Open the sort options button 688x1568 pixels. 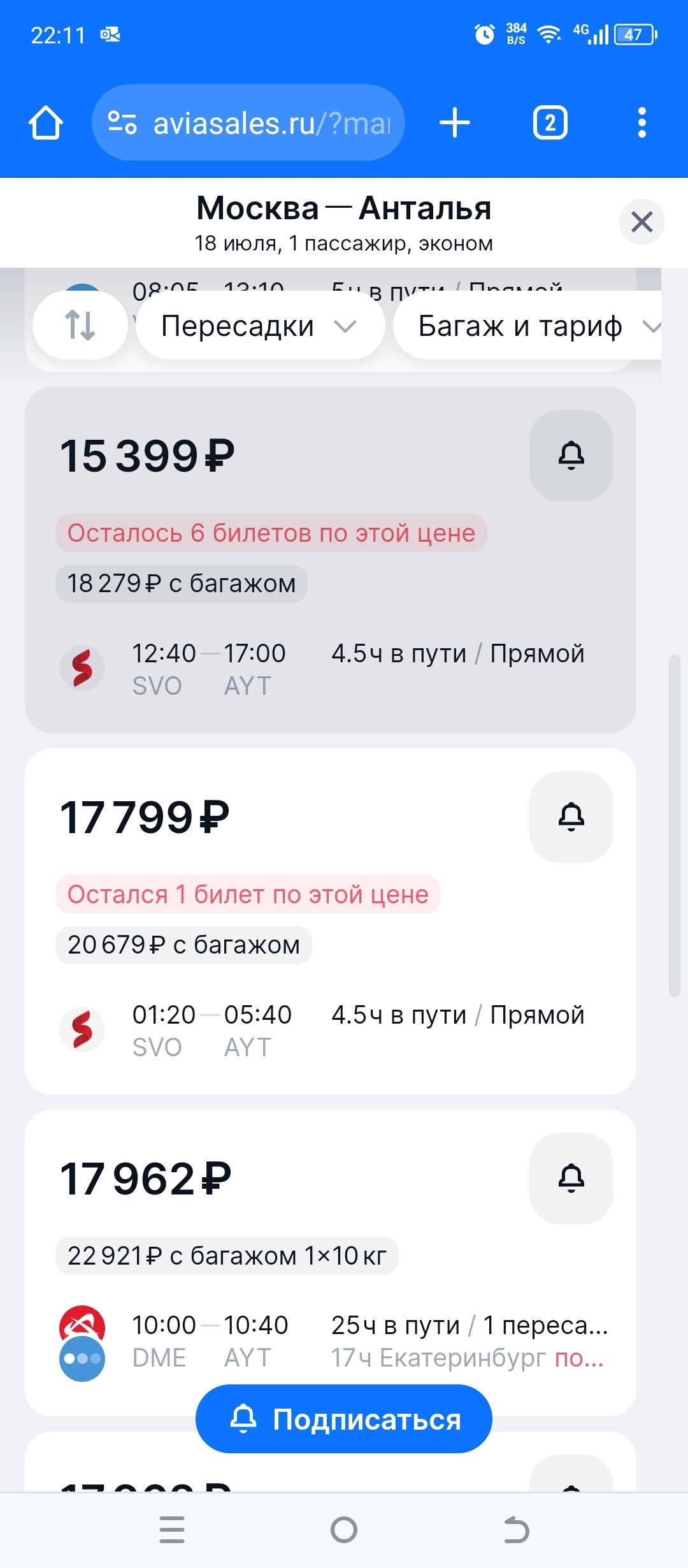[80, 325]
